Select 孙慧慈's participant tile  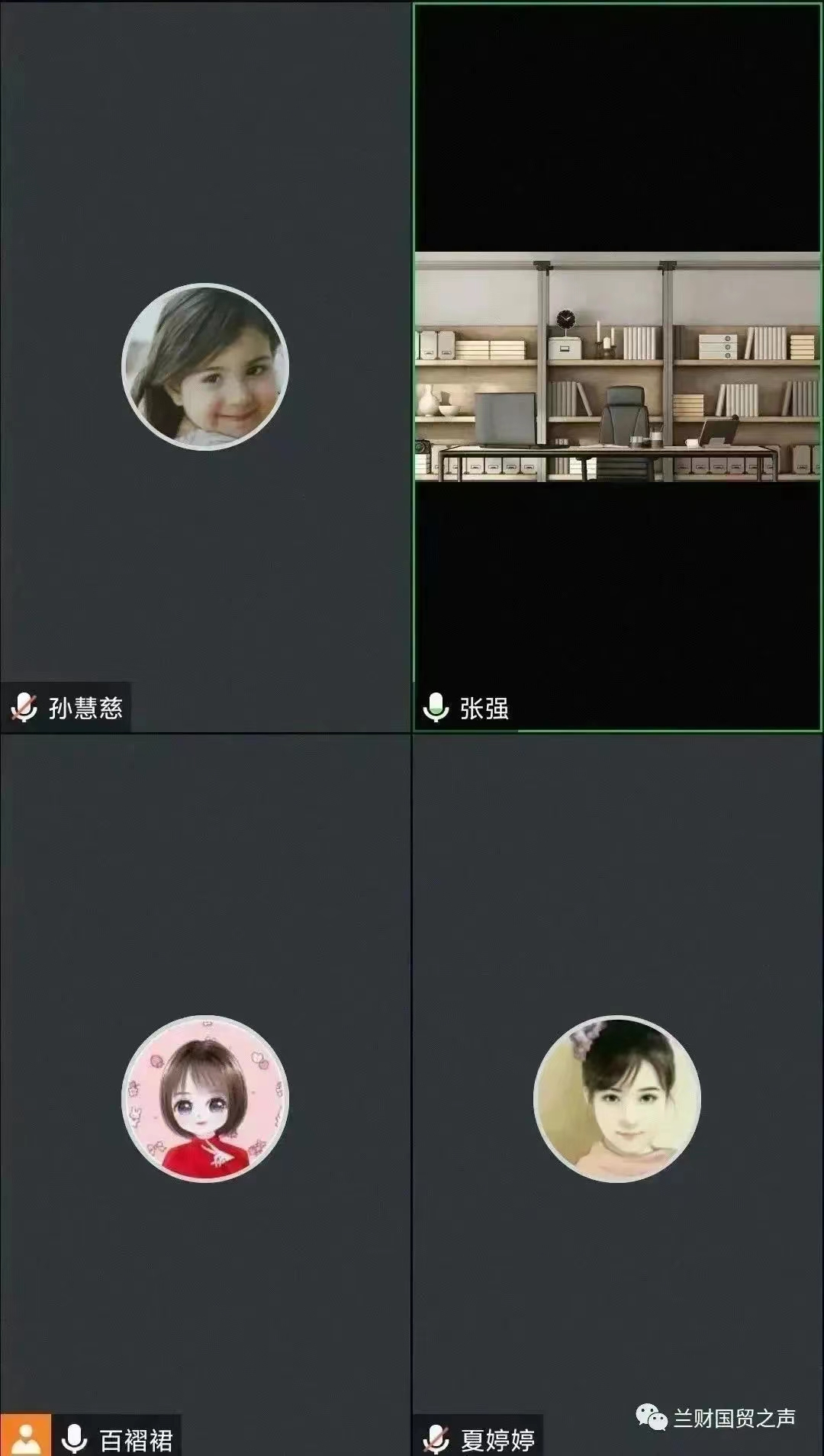(x=205, y=367)
